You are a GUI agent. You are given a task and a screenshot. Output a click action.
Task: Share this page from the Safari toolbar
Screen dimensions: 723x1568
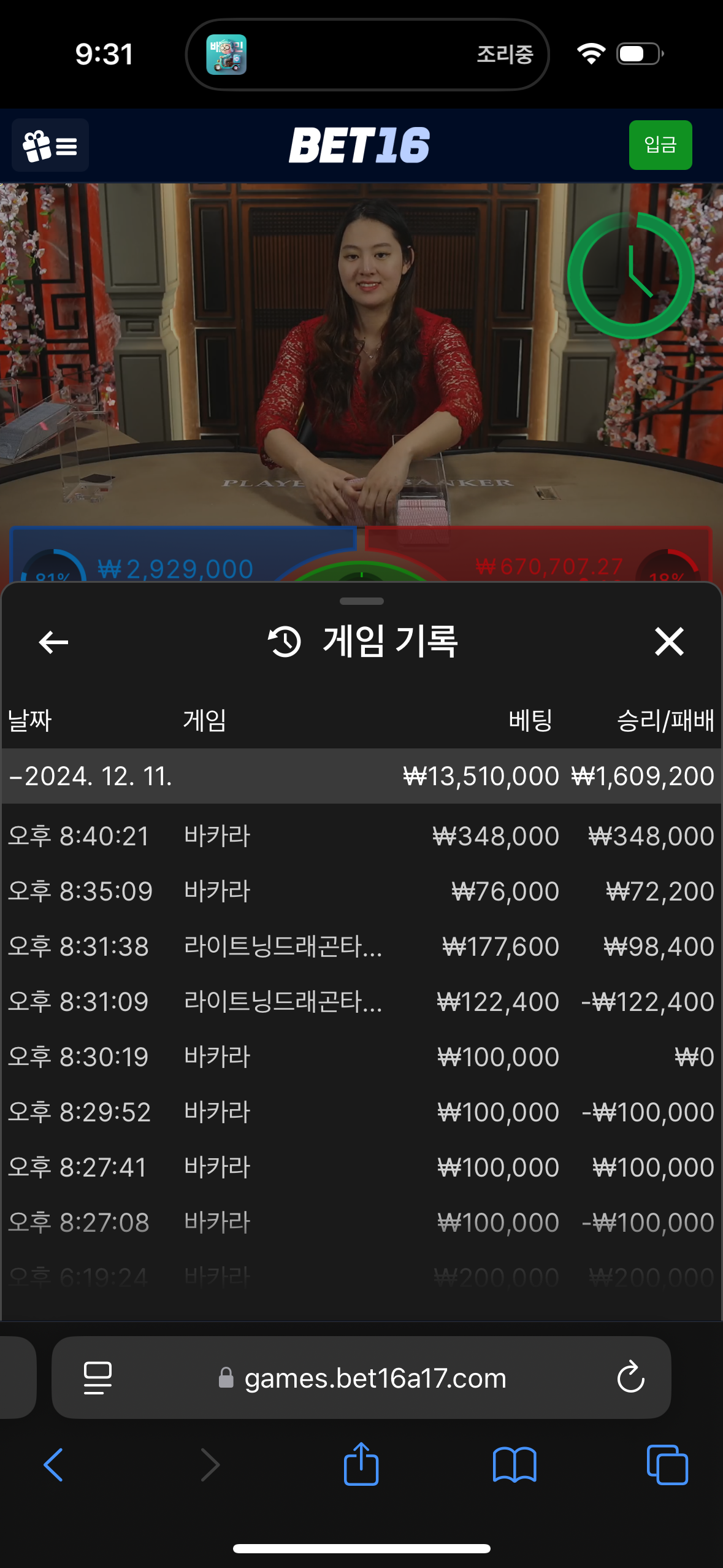click(361, 1465)
